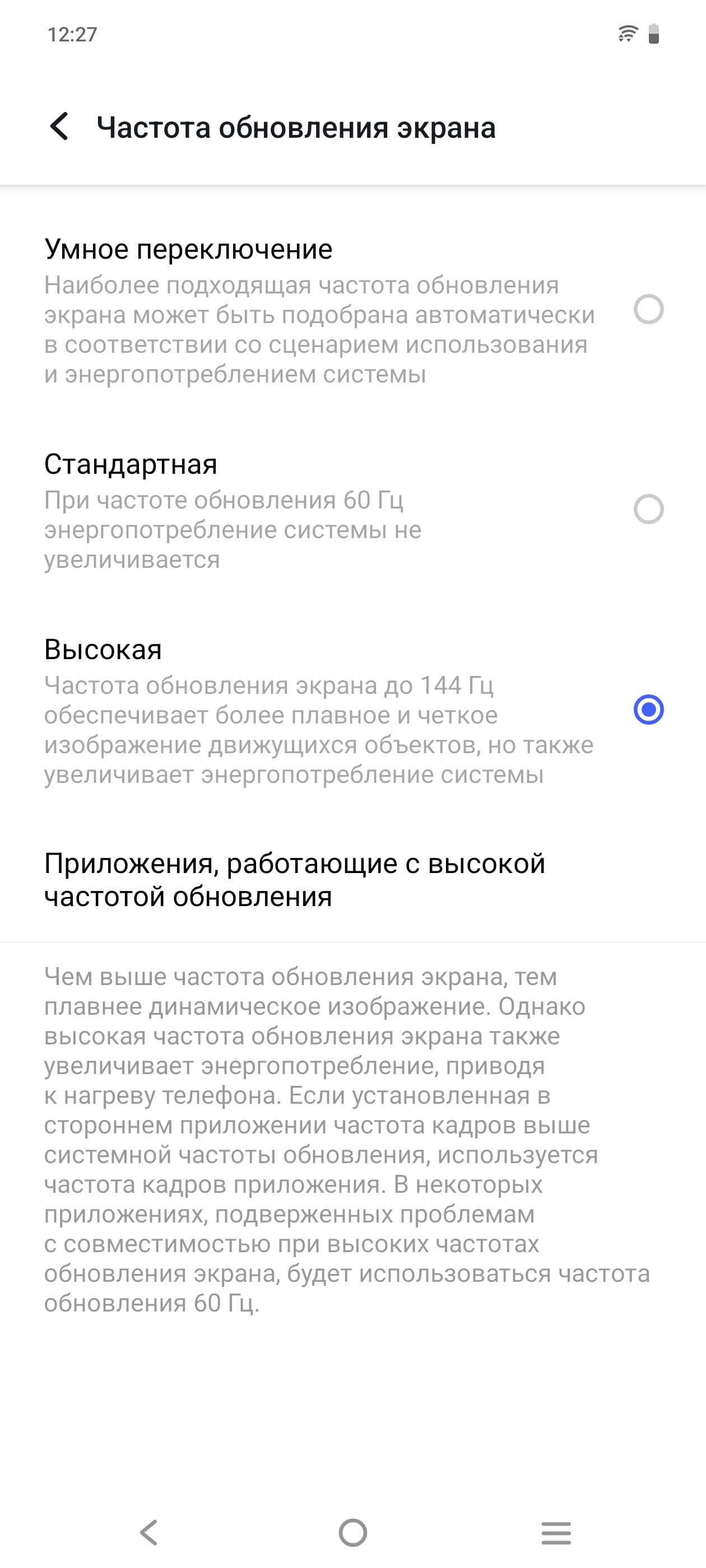Open the recent apps menu button
Screen dimensions: 706x1568
[x=555, y=1532]
